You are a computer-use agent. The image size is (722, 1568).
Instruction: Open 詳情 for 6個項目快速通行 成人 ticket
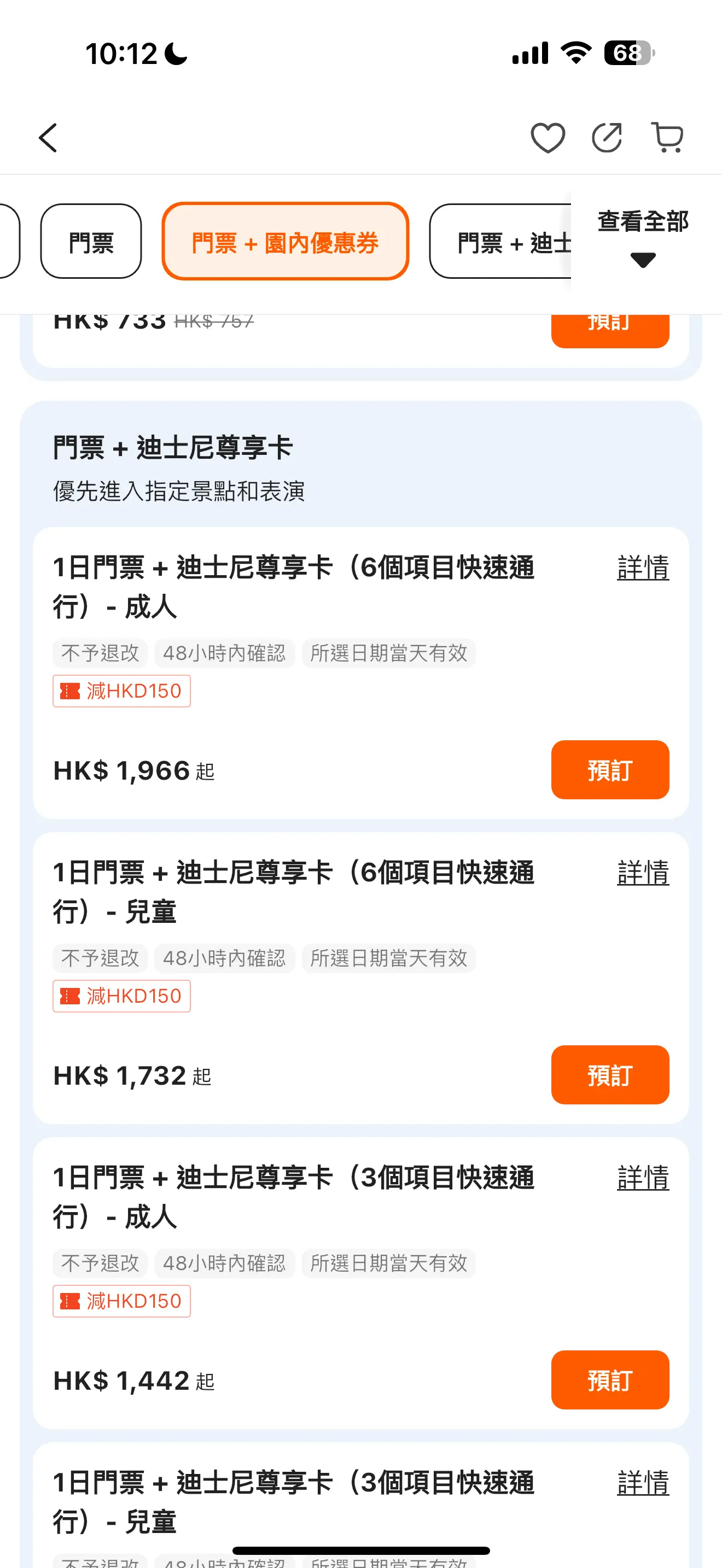[x=643, y=567]
